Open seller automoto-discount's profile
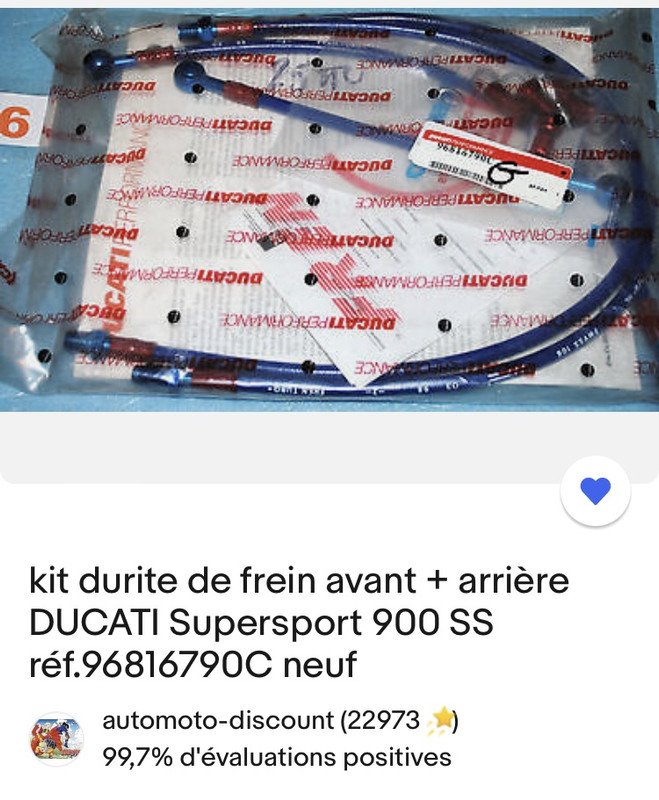The image size is (659, 800). point(217,720)
